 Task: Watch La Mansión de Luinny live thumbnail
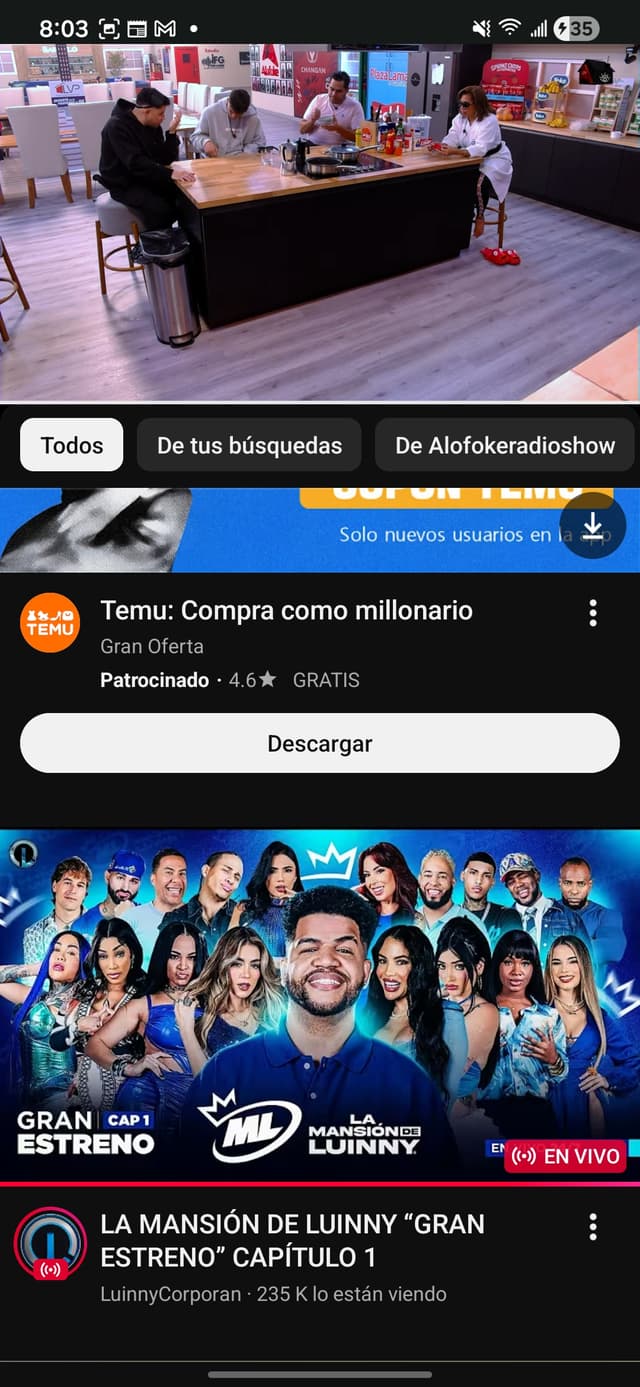point(320,1005)
